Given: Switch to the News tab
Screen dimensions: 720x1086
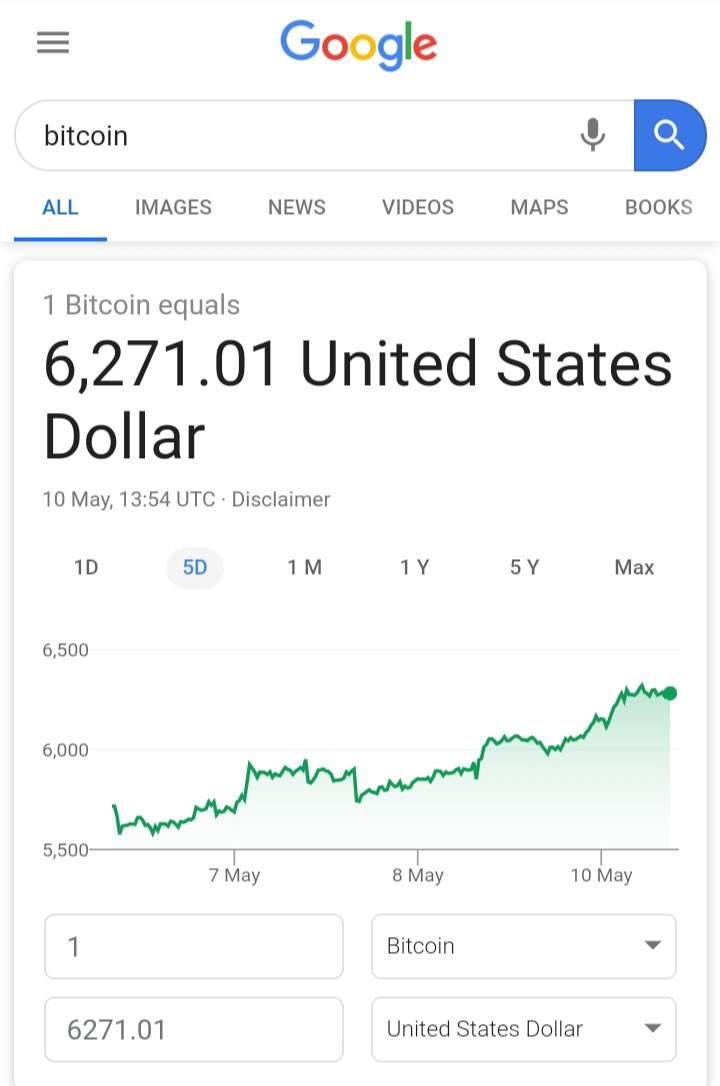Looking at the screenshot, I should (x=297, y=207).
